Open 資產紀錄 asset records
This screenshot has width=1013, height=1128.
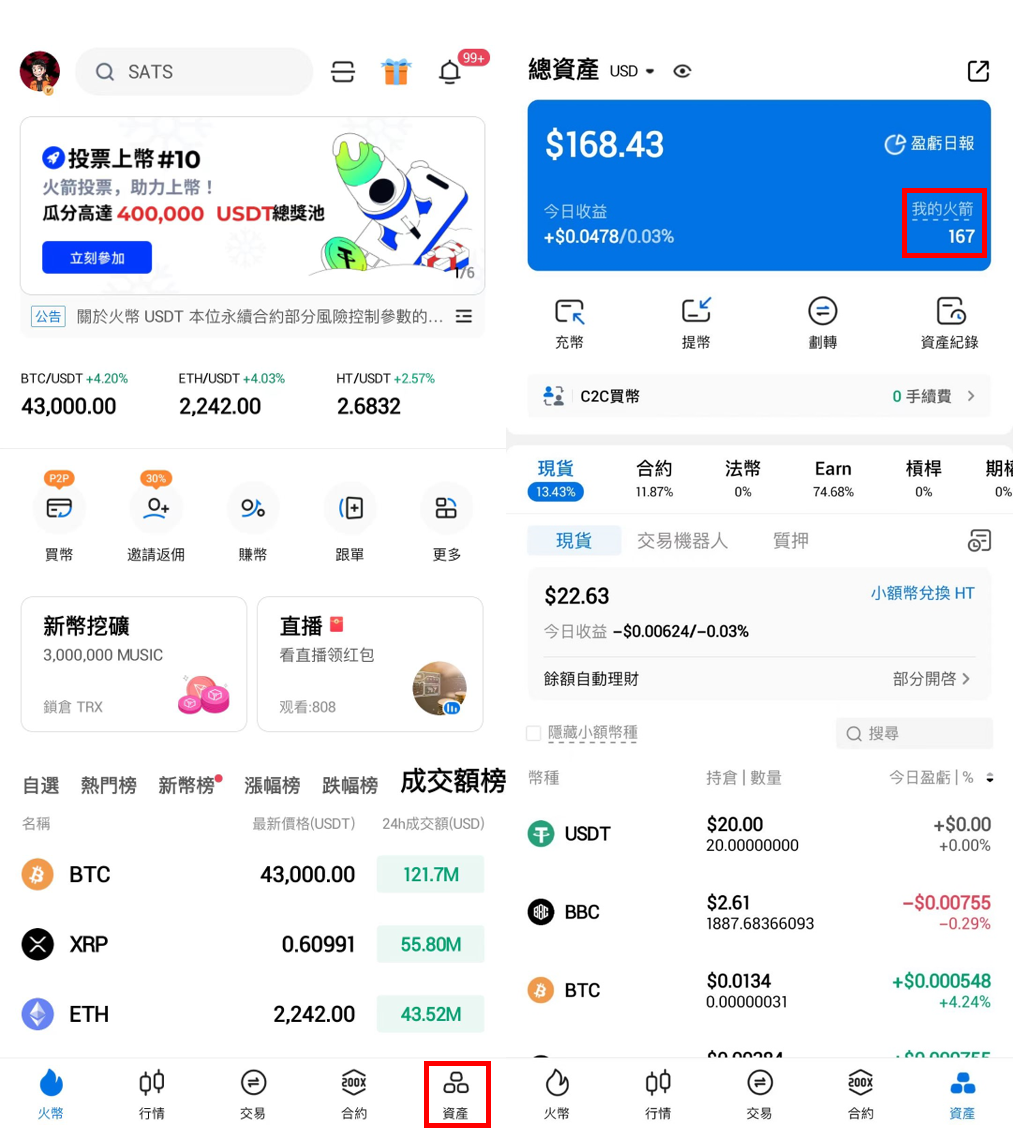pos(949,323)
